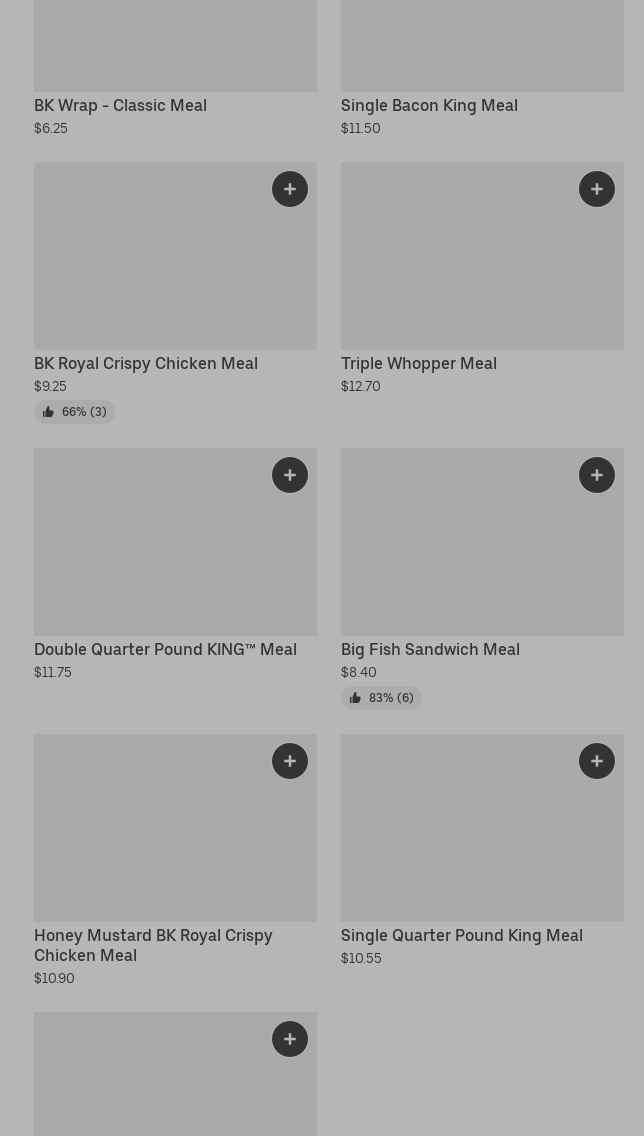The height and width of the screenshot is (1136, 644).
Task: Add Big Fish Sandwich Meal to cart
Action: (597, 475)
